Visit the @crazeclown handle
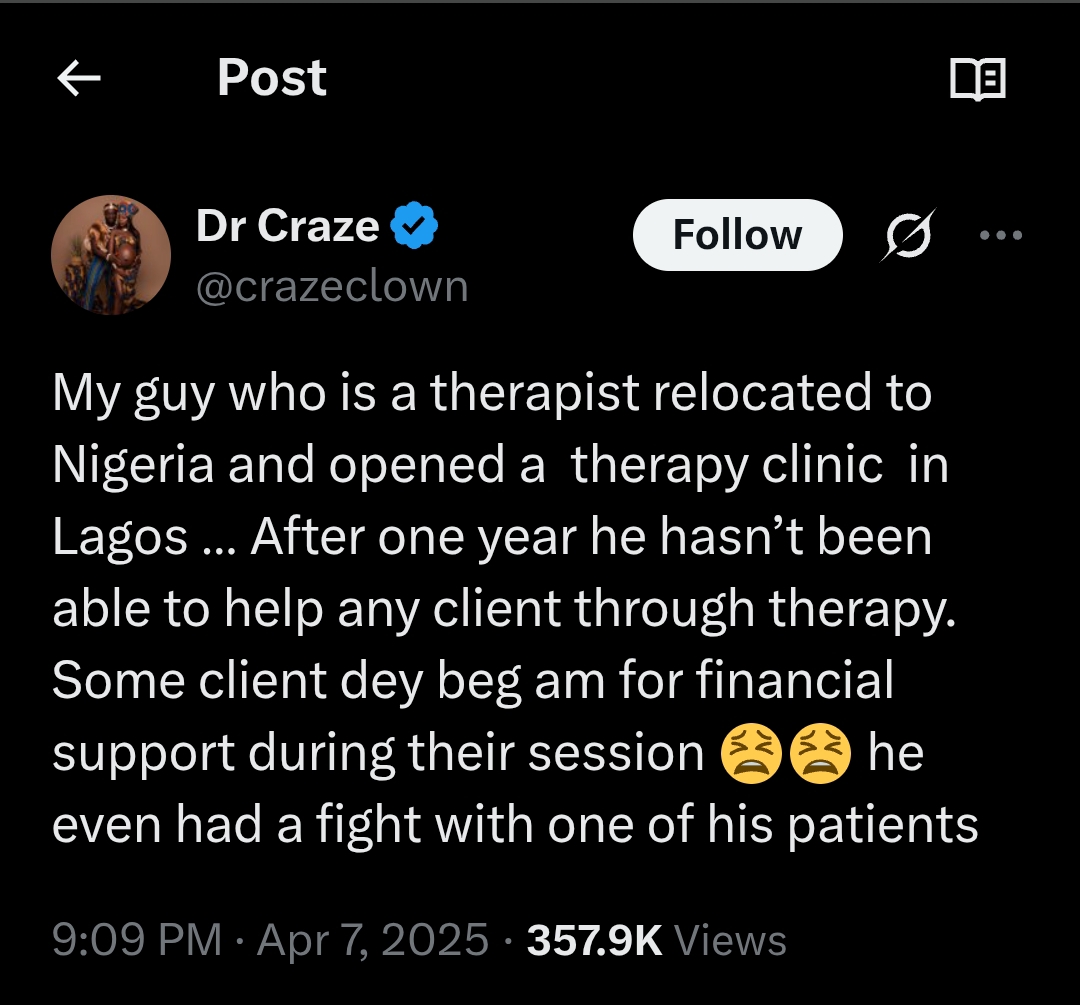 [332, 287]
